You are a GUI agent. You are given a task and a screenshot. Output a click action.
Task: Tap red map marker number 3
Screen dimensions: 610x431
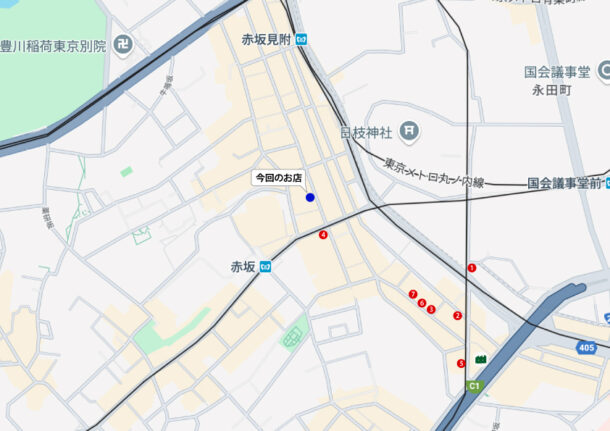(431, 310)
